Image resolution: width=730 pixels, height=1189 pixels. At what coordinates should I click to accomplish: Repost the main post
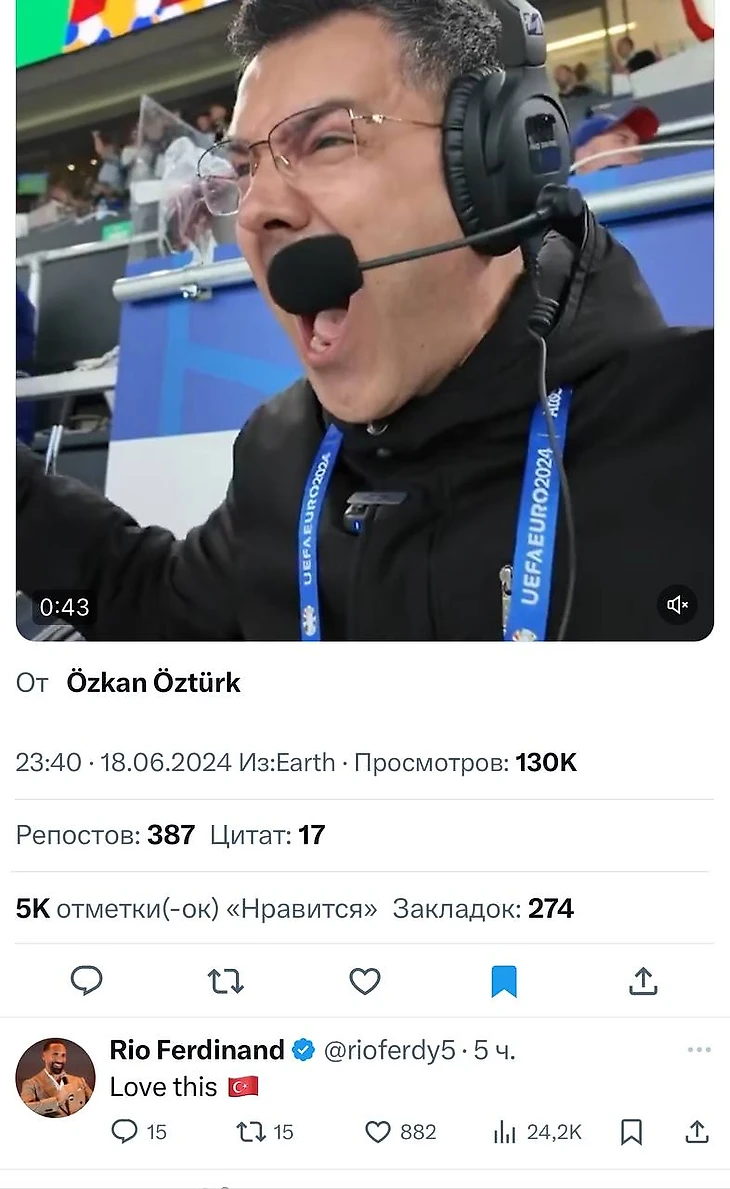(226, 981)
